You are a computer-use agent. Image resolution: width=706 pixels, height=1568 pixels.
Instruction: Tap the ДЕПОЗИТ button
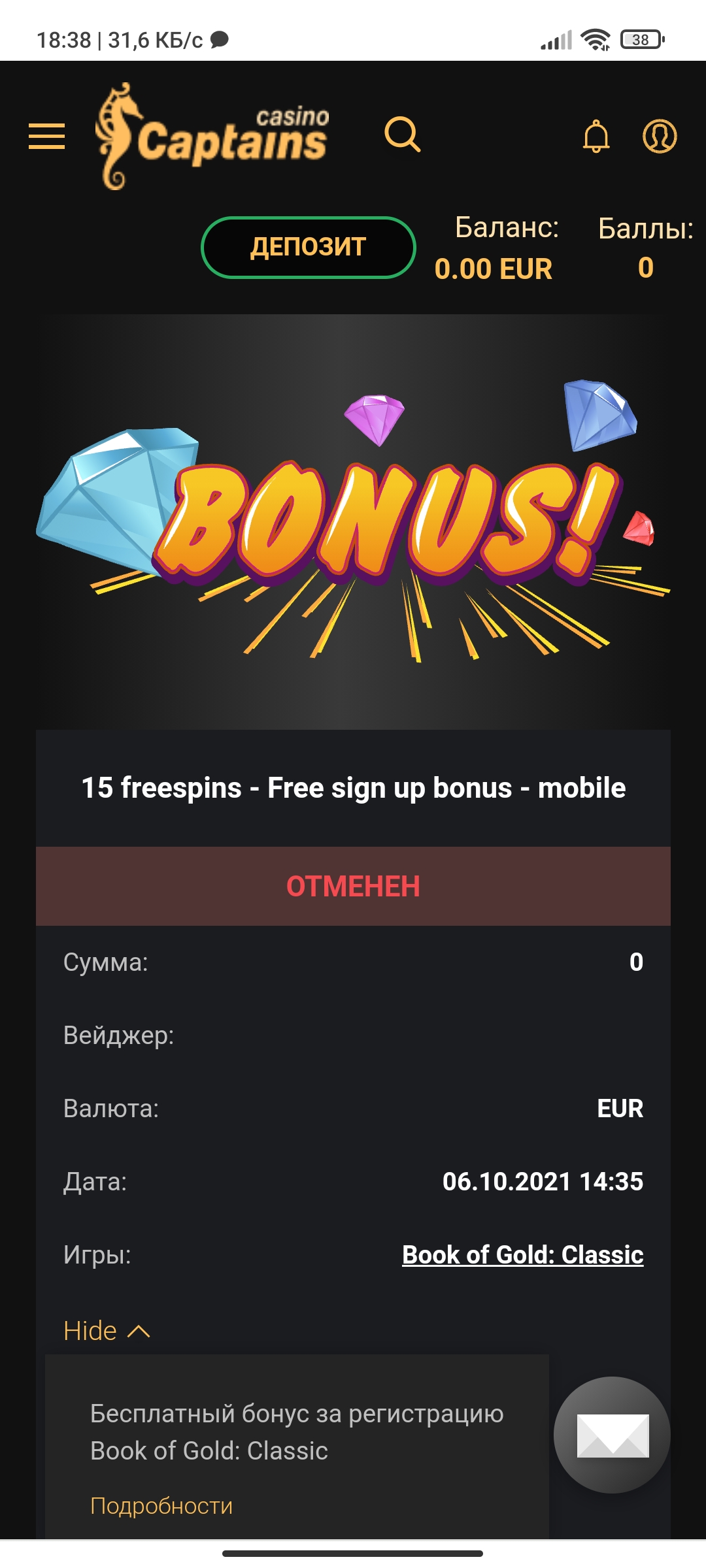[308, 248]
